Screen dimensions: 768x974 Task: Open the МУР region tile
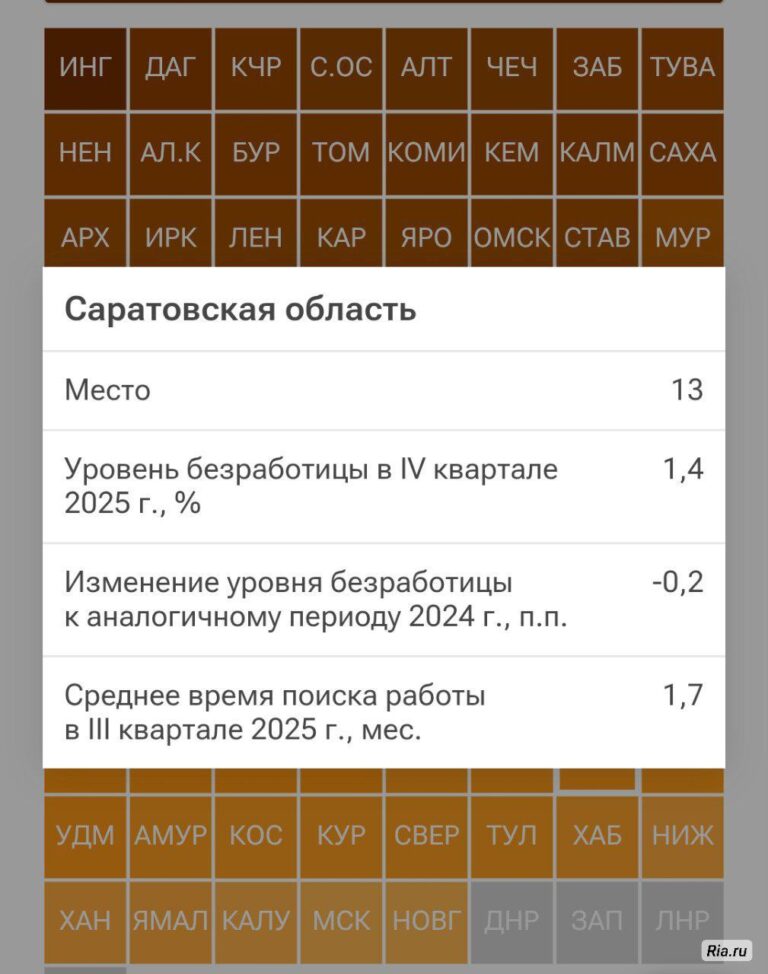[682, 236]
